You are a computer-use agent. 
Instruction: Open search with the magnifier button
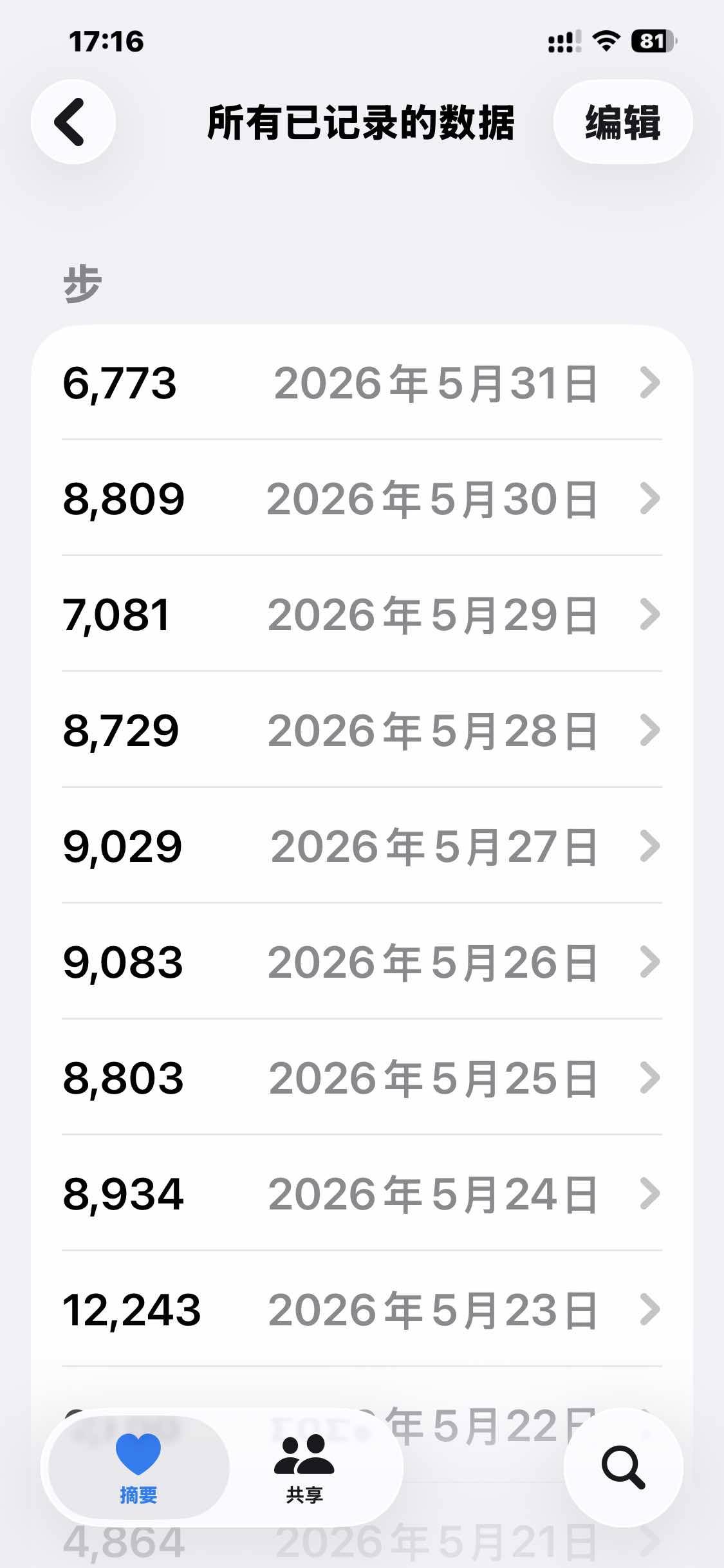tap(623, 1467)
